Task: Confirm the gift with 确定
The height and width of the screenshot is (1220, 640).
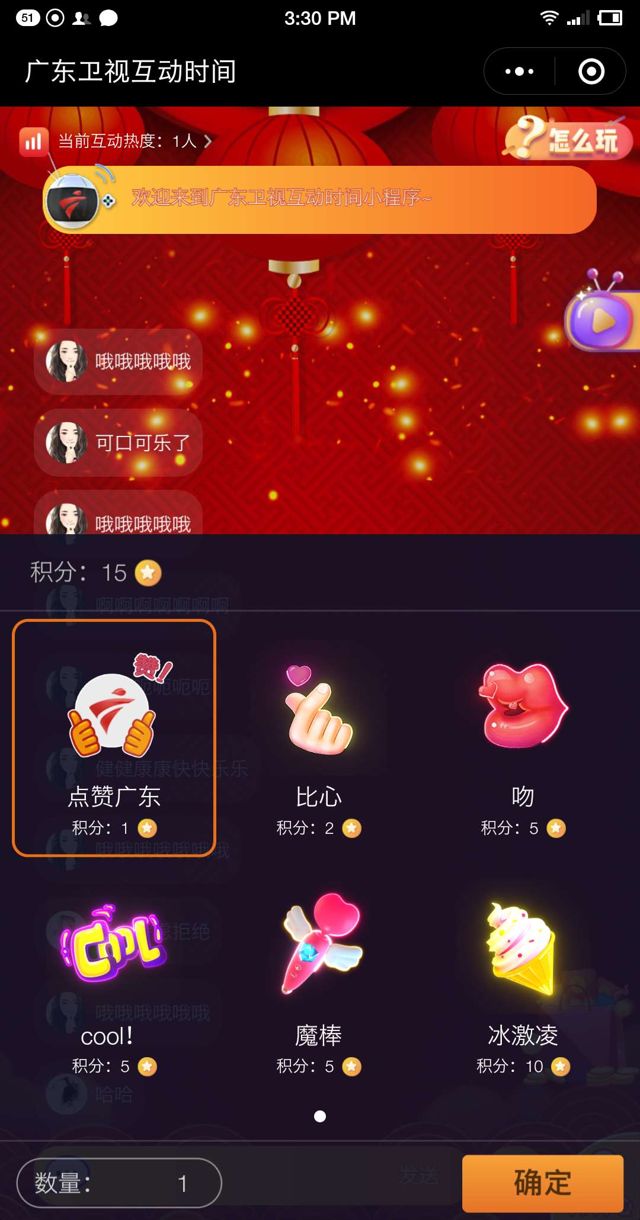Action: pos(542,1184)
